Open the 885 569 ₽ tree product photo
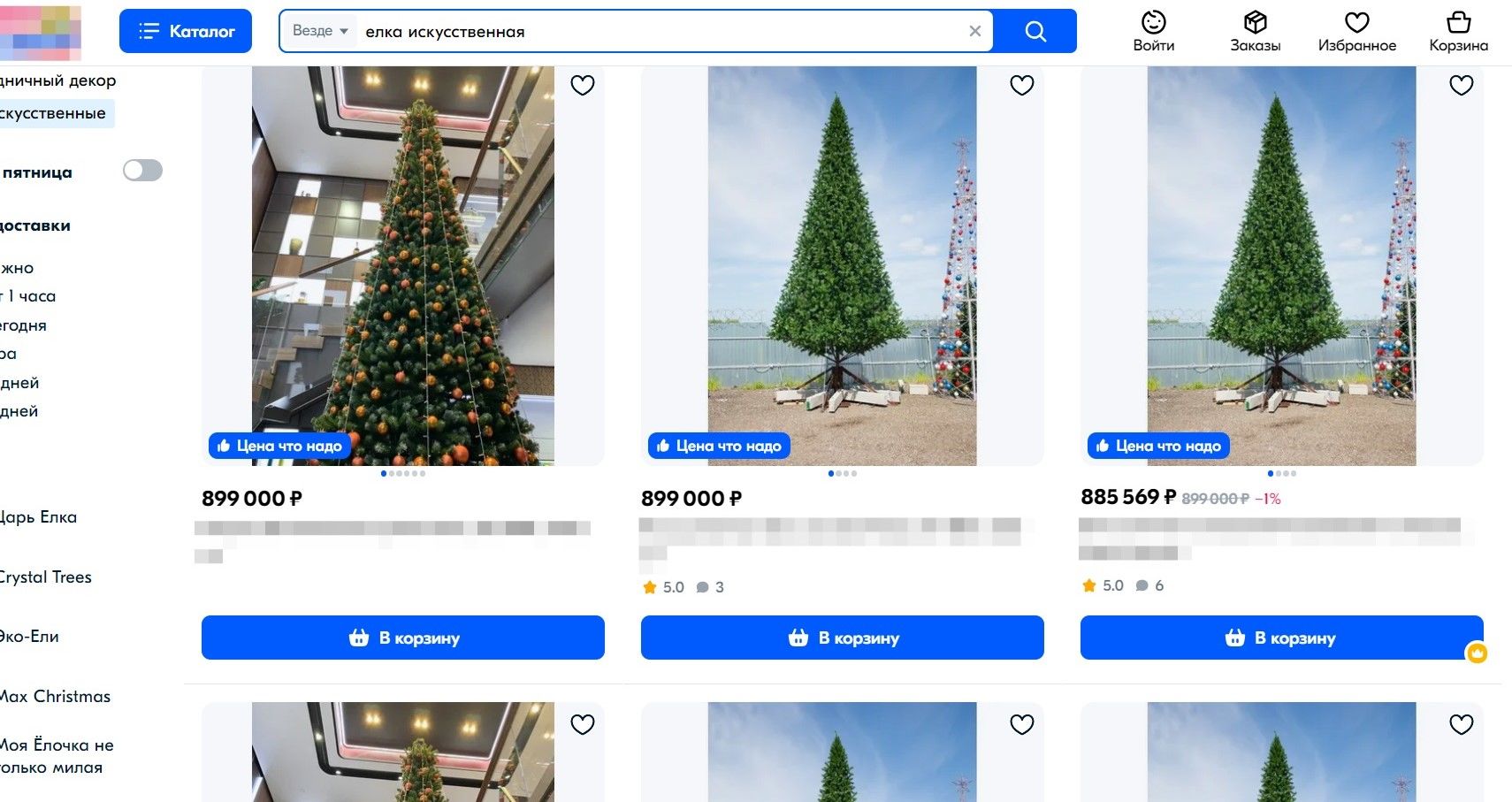1512x802 pixels. pos(1280,265)
